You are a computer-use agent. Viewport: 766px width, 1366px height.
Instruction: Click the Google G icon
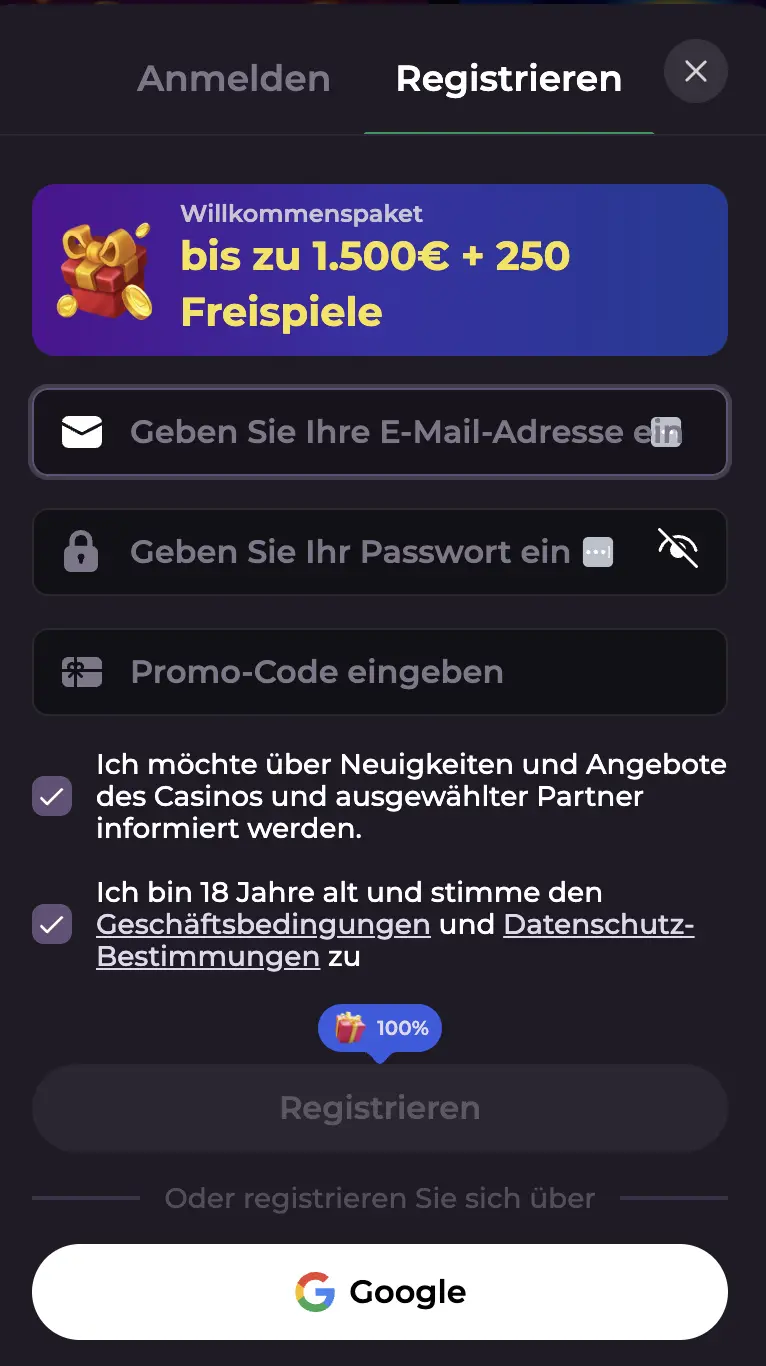[315, 1292]
